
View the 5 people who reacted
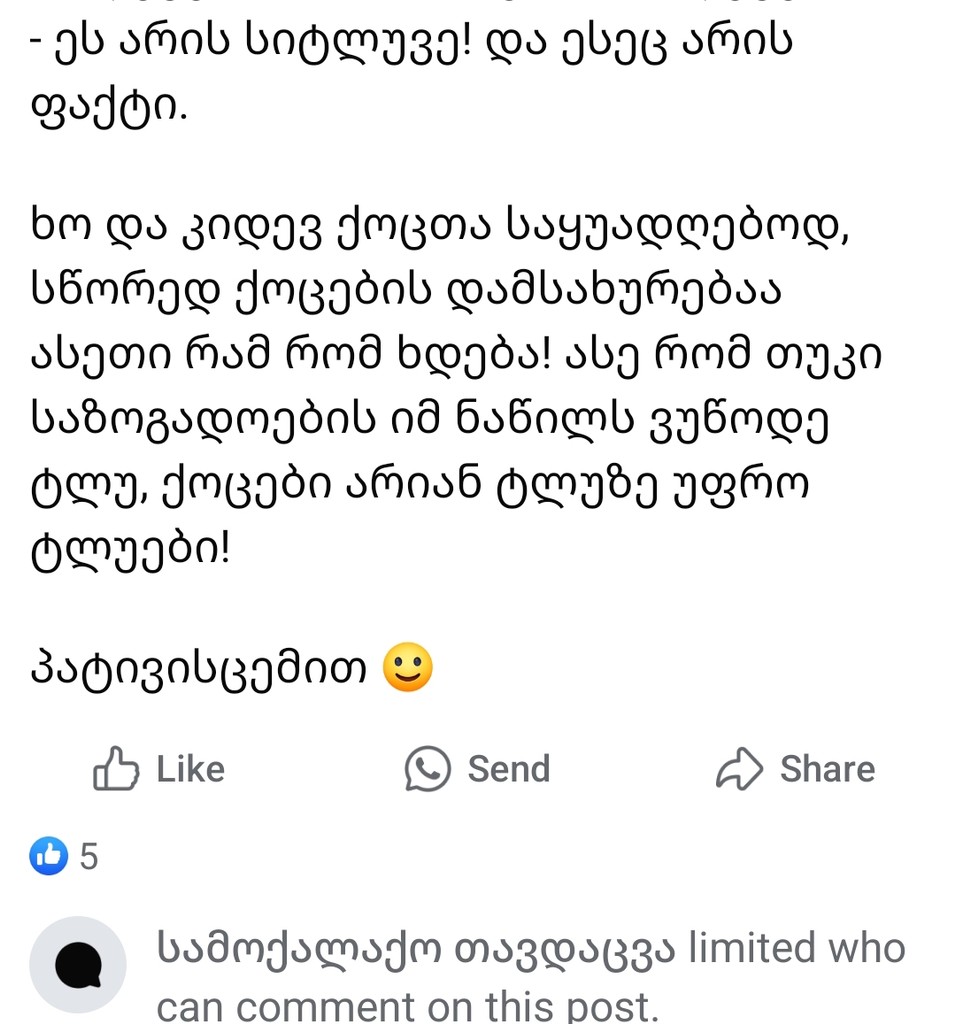(x=64, y=856)
